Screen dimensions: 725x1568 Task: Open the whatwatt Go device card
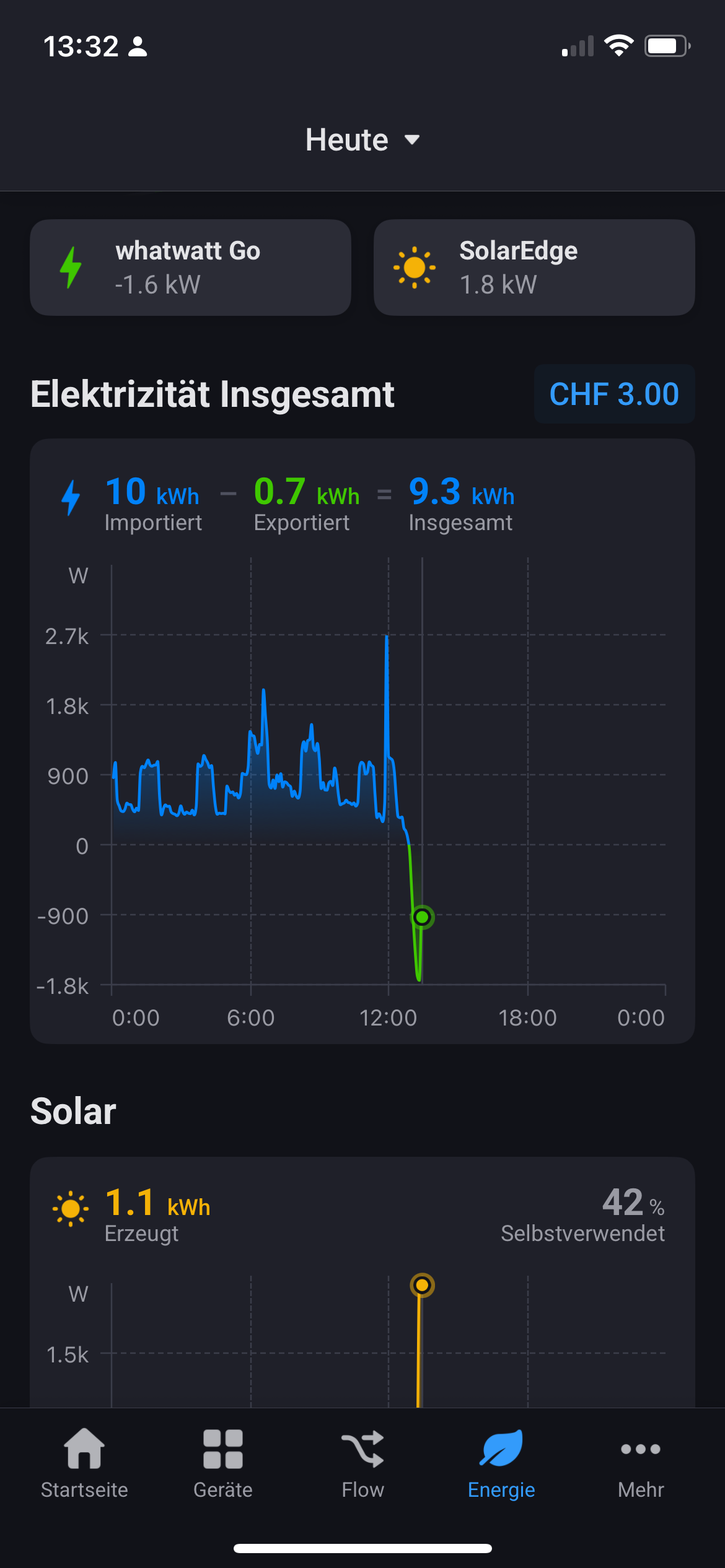(x=190, y=268)
